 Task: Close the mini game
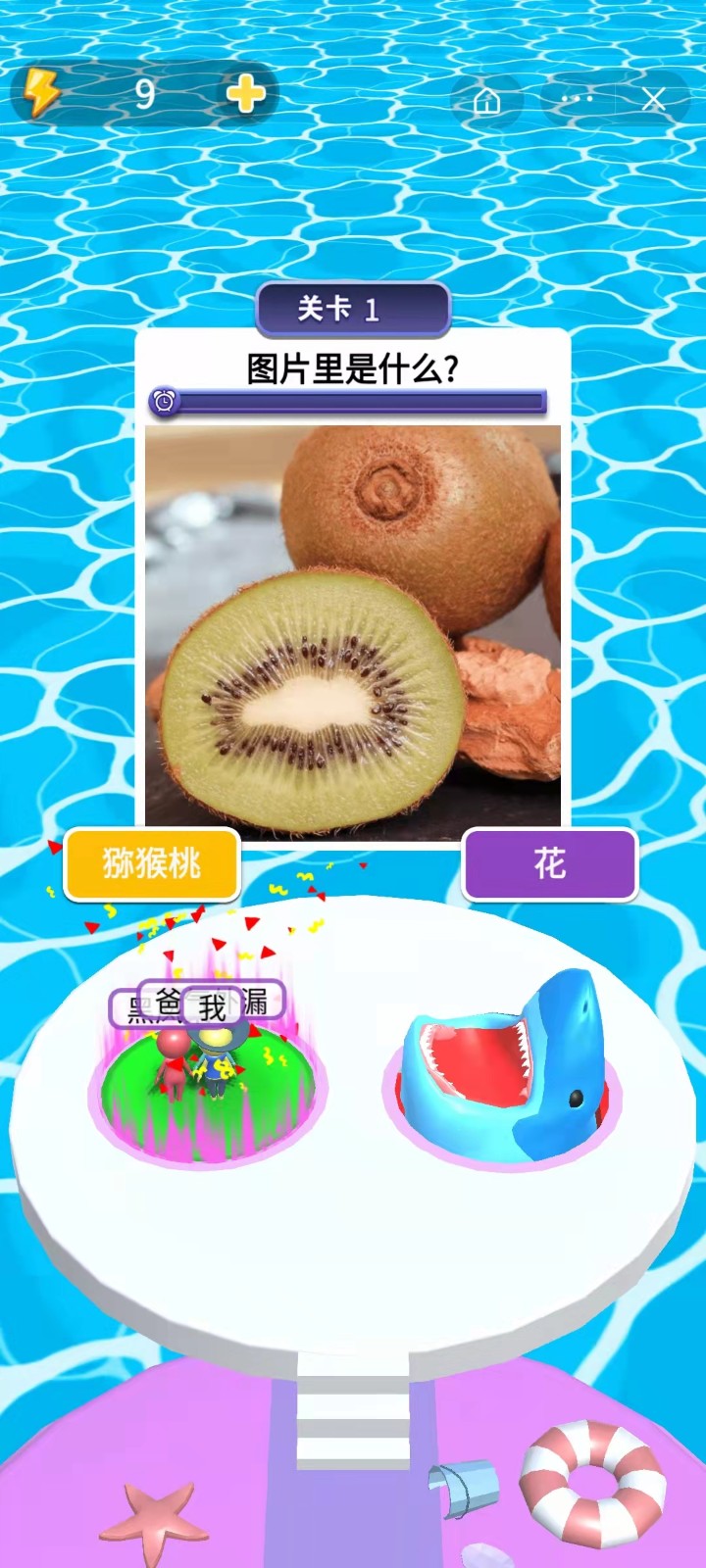tap(654, 99)
